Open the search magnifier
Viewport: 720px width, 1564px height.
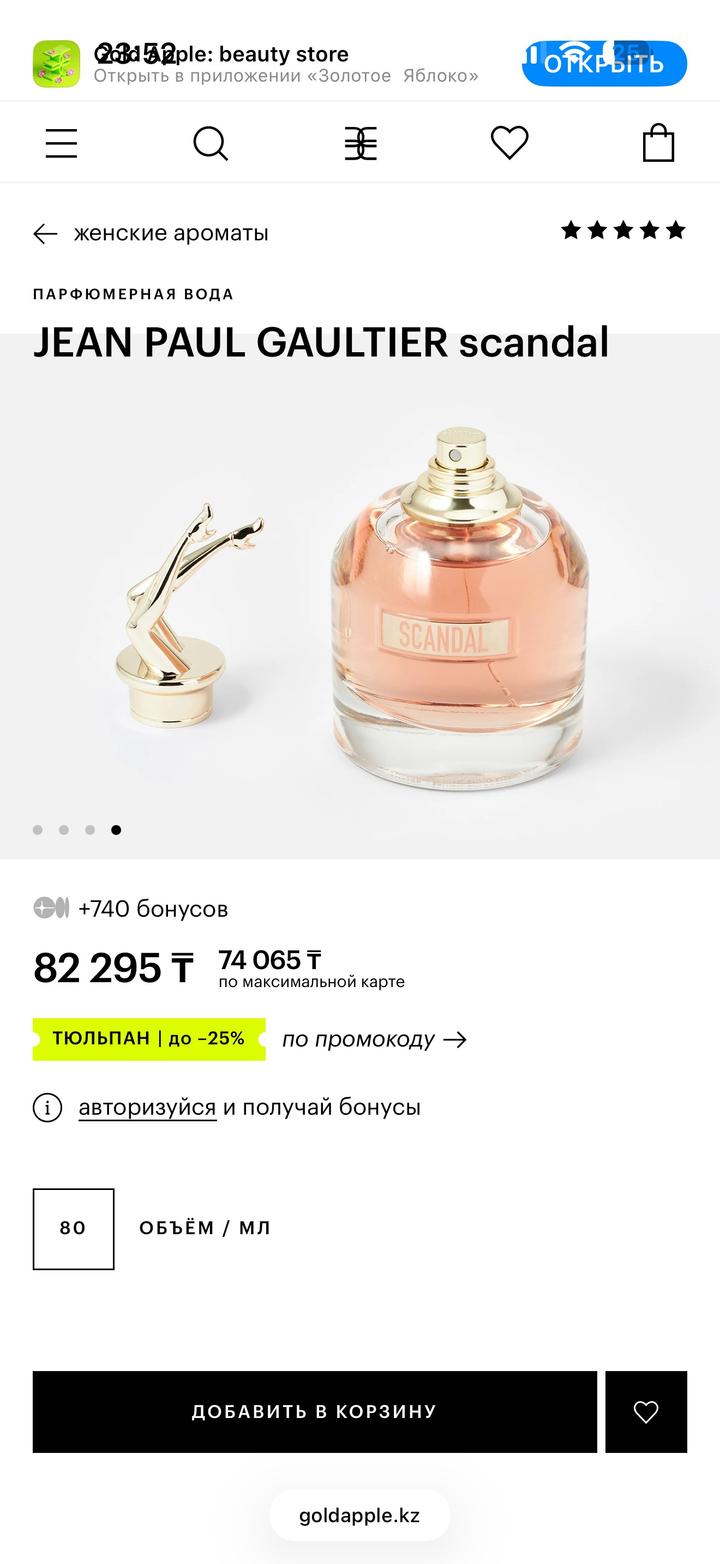coord(210,144)
